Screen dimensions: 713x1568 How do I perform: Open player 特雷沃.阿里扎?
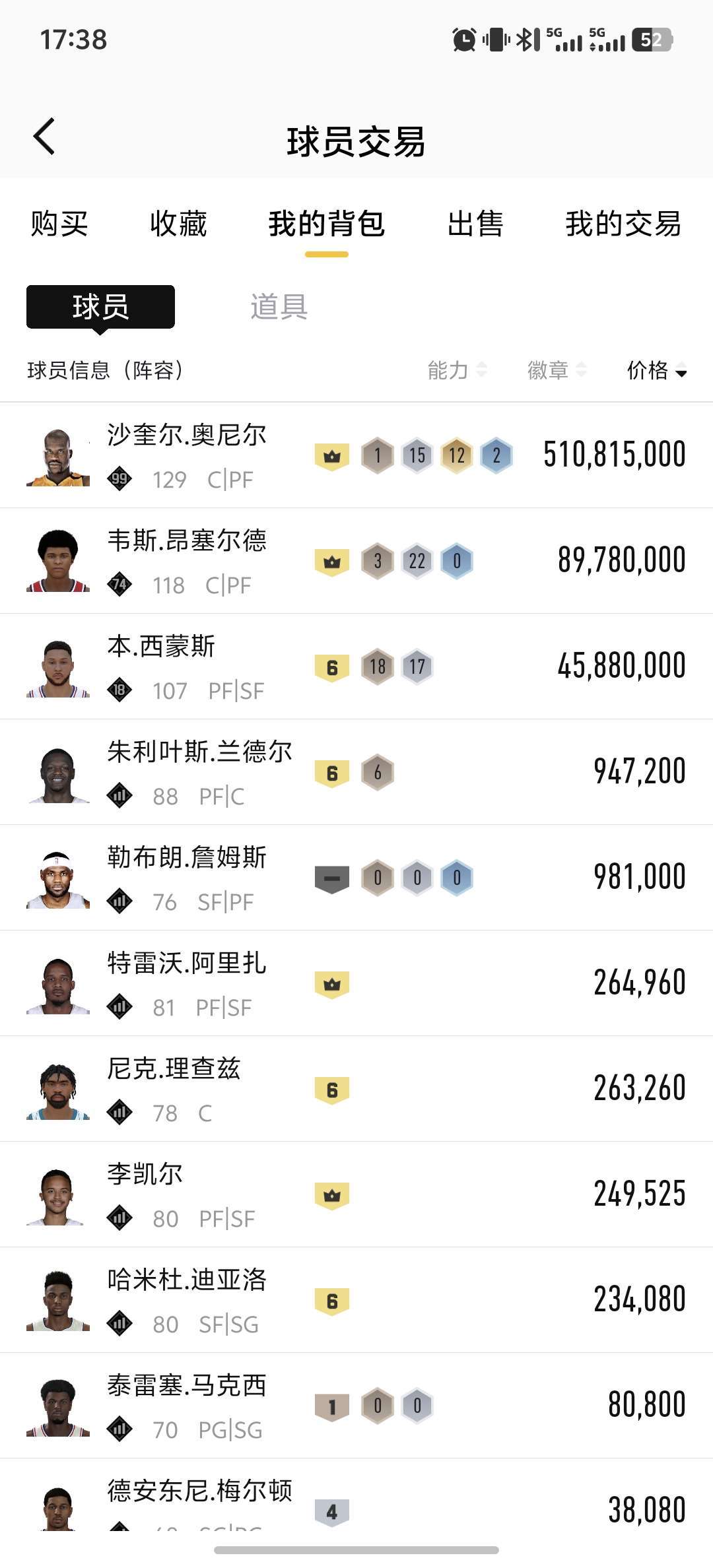pos(187,964)
